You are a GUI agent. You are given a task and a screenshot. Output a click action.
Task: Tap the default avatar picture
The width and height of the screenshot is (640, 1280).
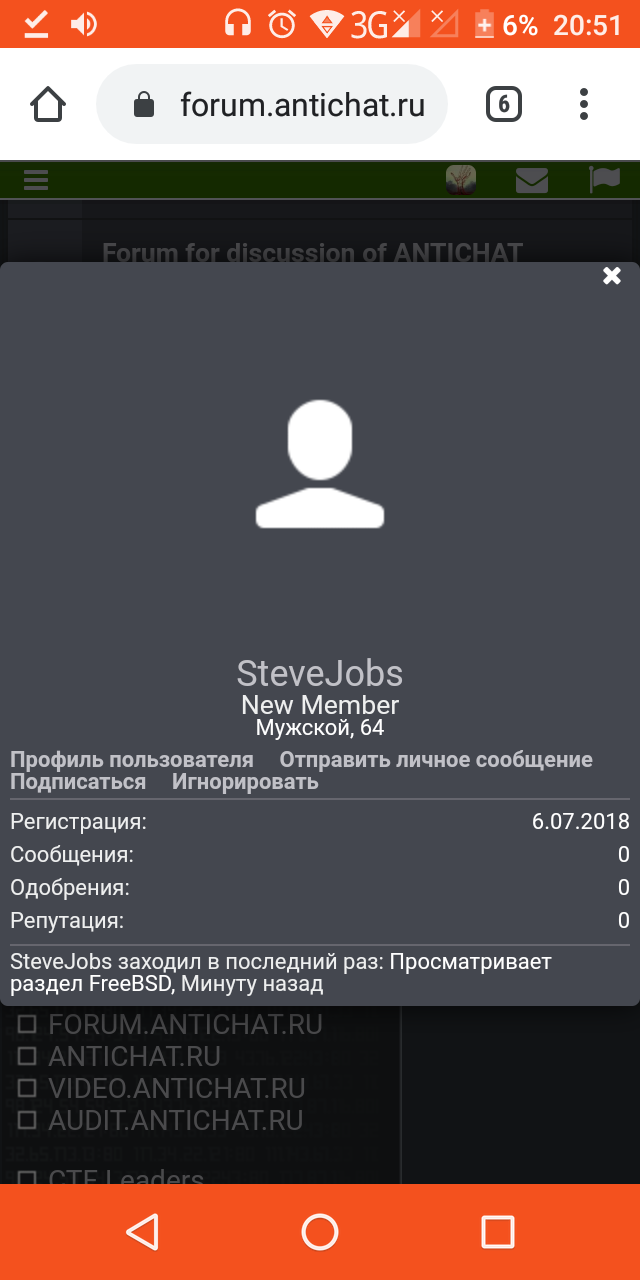pyautogui.click(x=320, y=464)
